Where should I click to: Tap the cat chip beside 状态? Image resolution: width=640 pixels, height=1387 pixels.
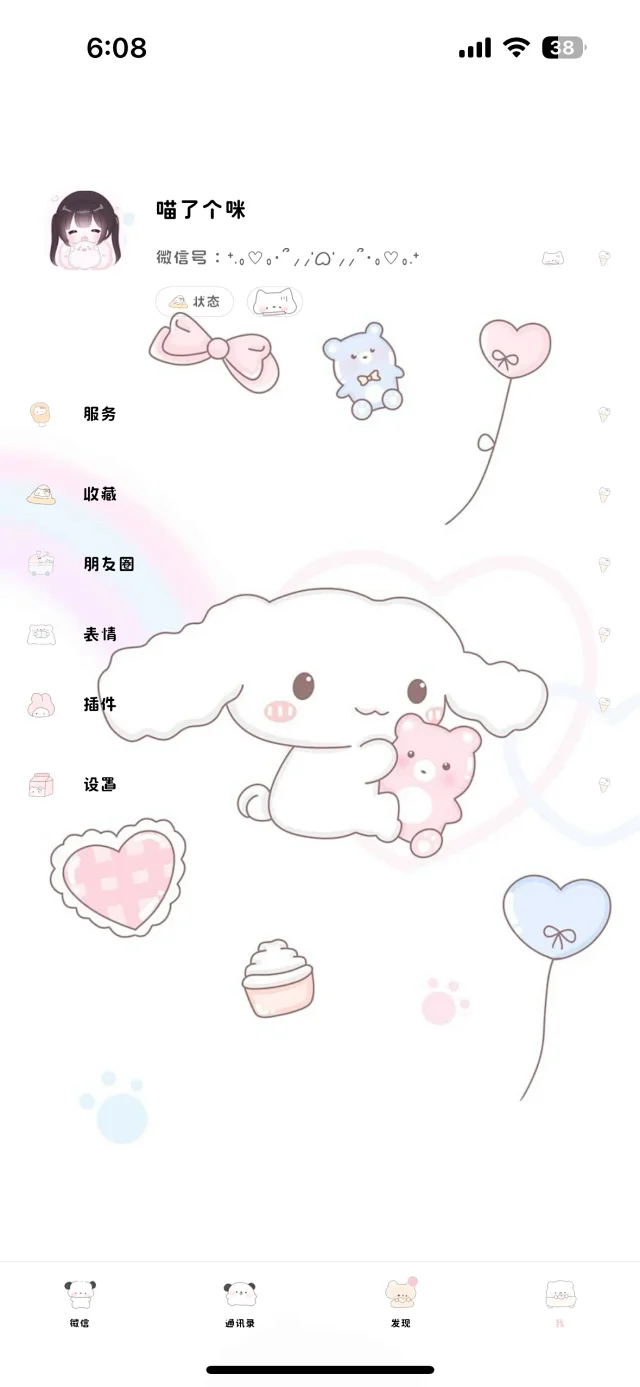pos(275,301)
